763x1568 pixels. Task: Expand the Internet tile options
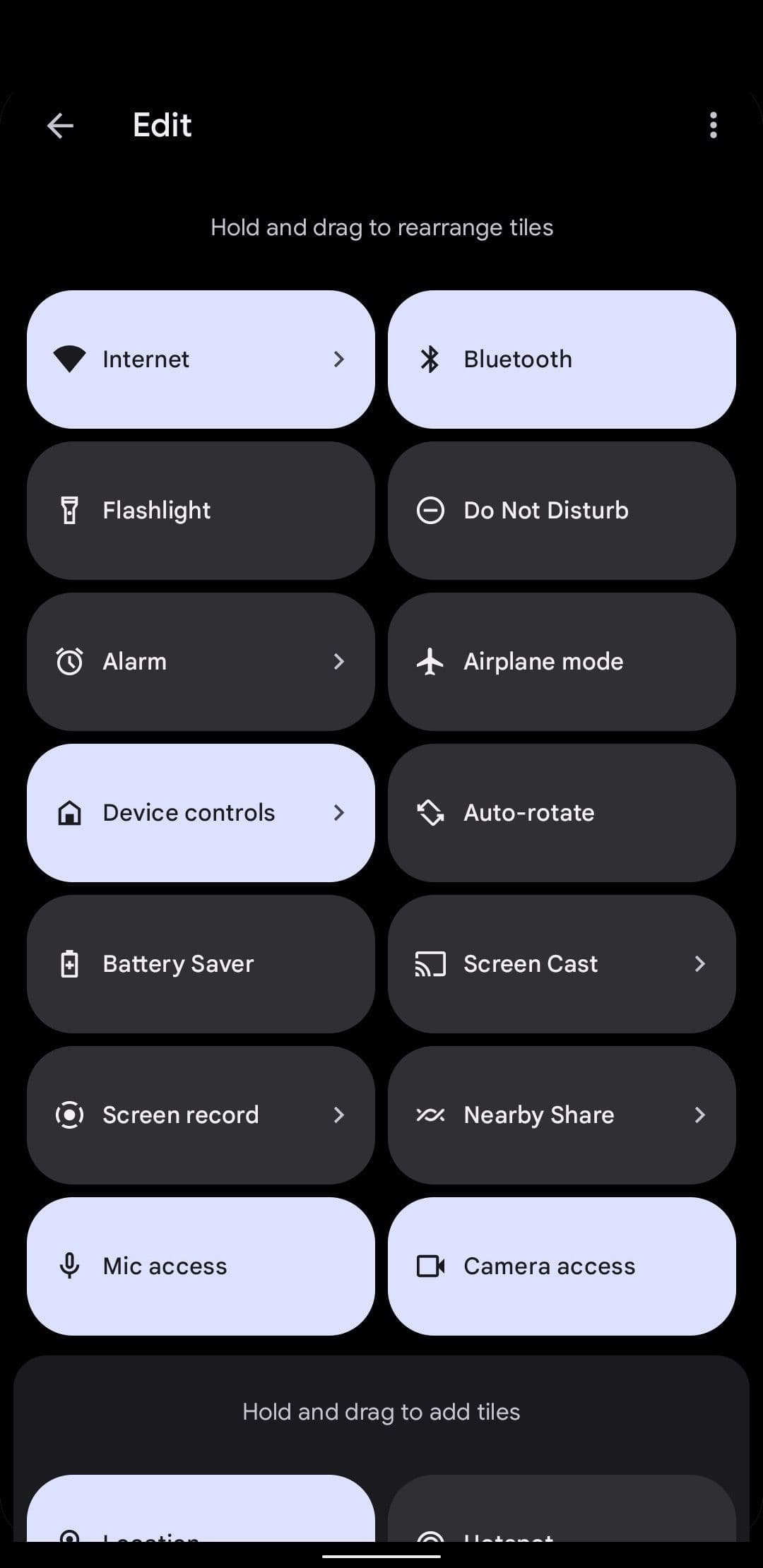340,359
